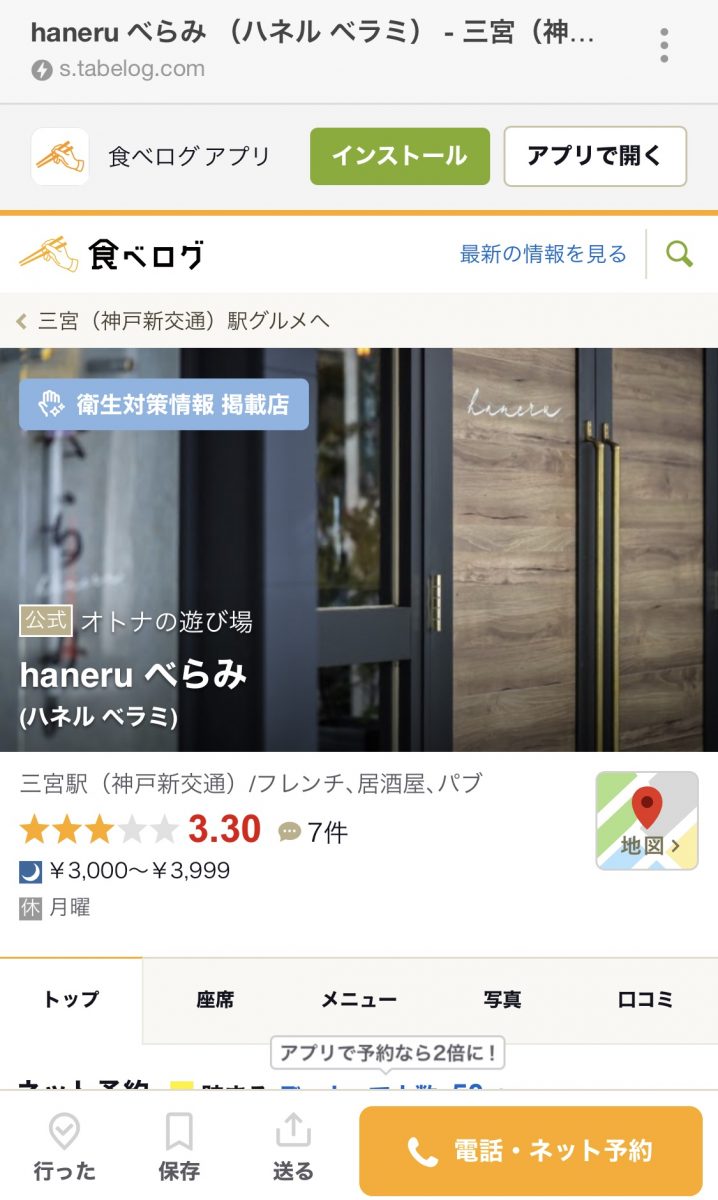Open the browser overflow menu
This screenshot has height=1200, width=718.
664,46
